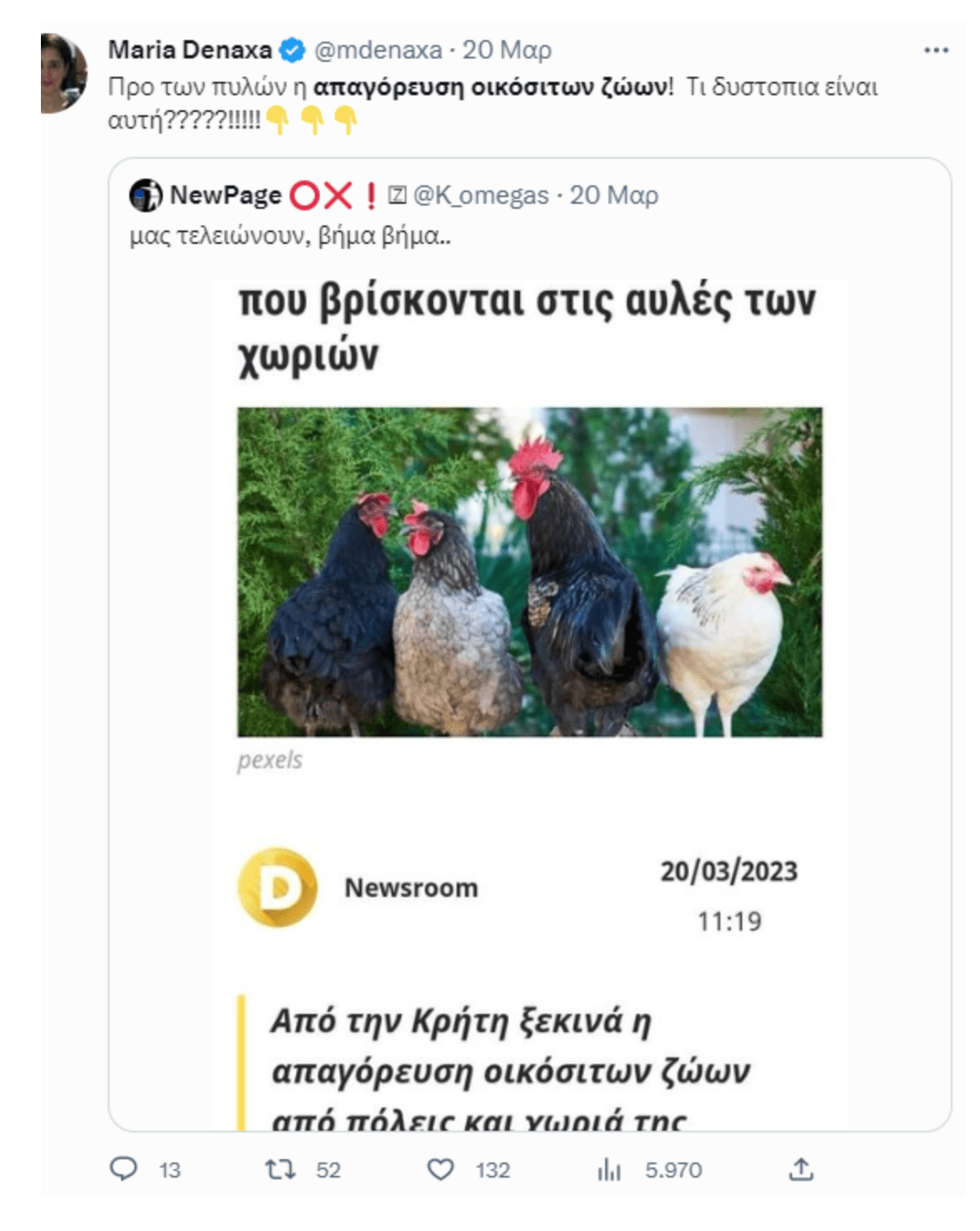Open Maria Denaxa's display name

[x=189, y=50]
